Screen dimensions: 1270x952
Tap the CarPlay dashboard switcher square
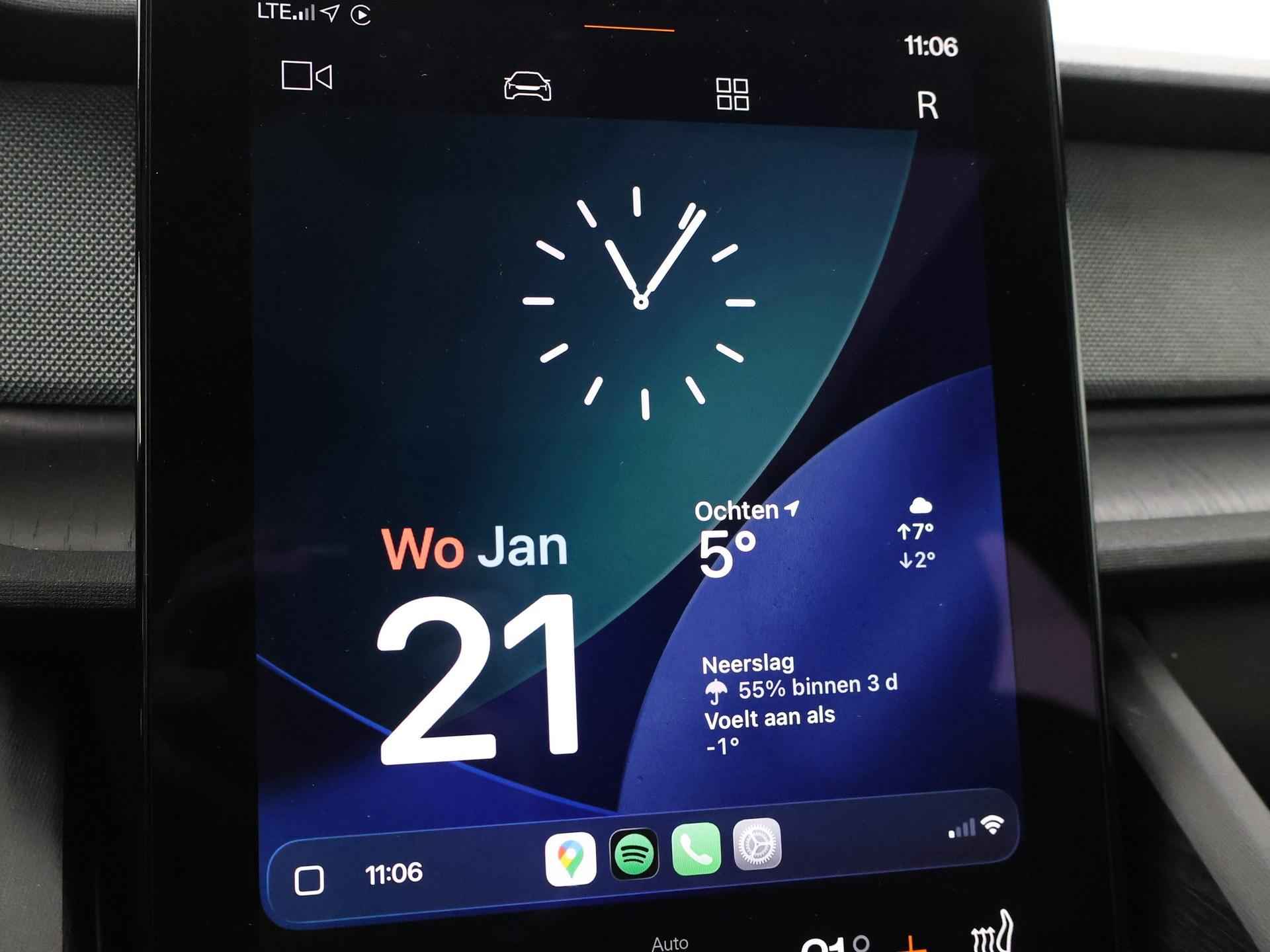(309, 880)
